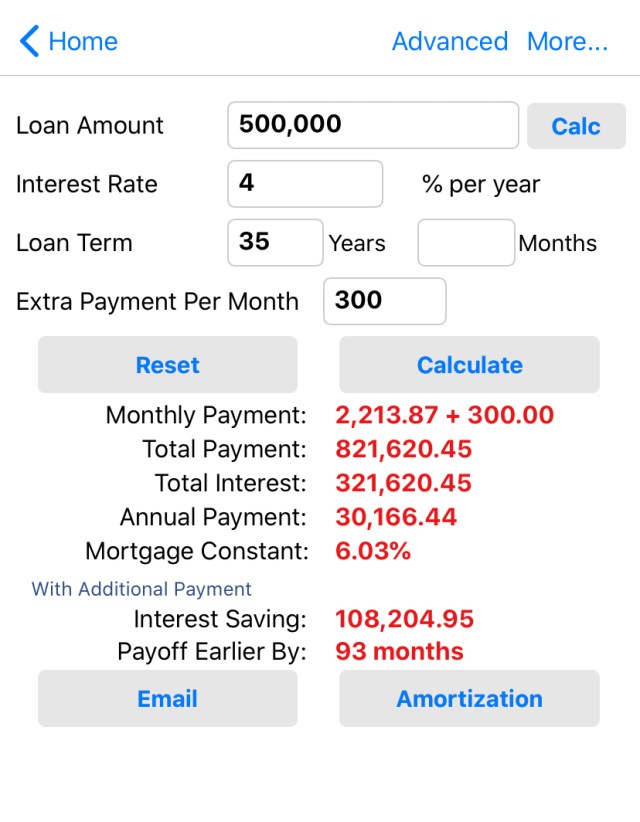The image size is (640, 822).
Task: Go back to Home
Action: coord(69,42)
